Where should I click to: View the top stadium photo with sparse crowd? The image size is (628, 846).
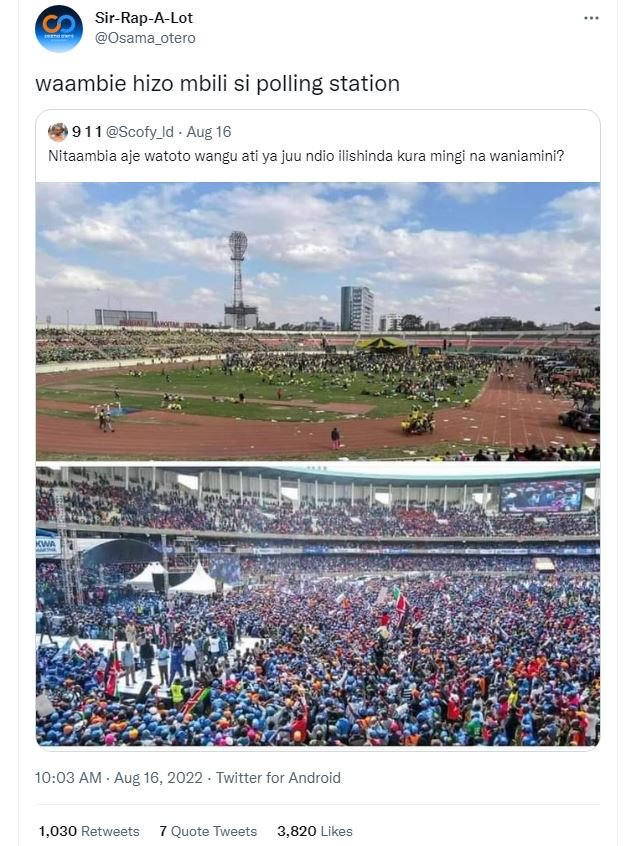[318, 320]
